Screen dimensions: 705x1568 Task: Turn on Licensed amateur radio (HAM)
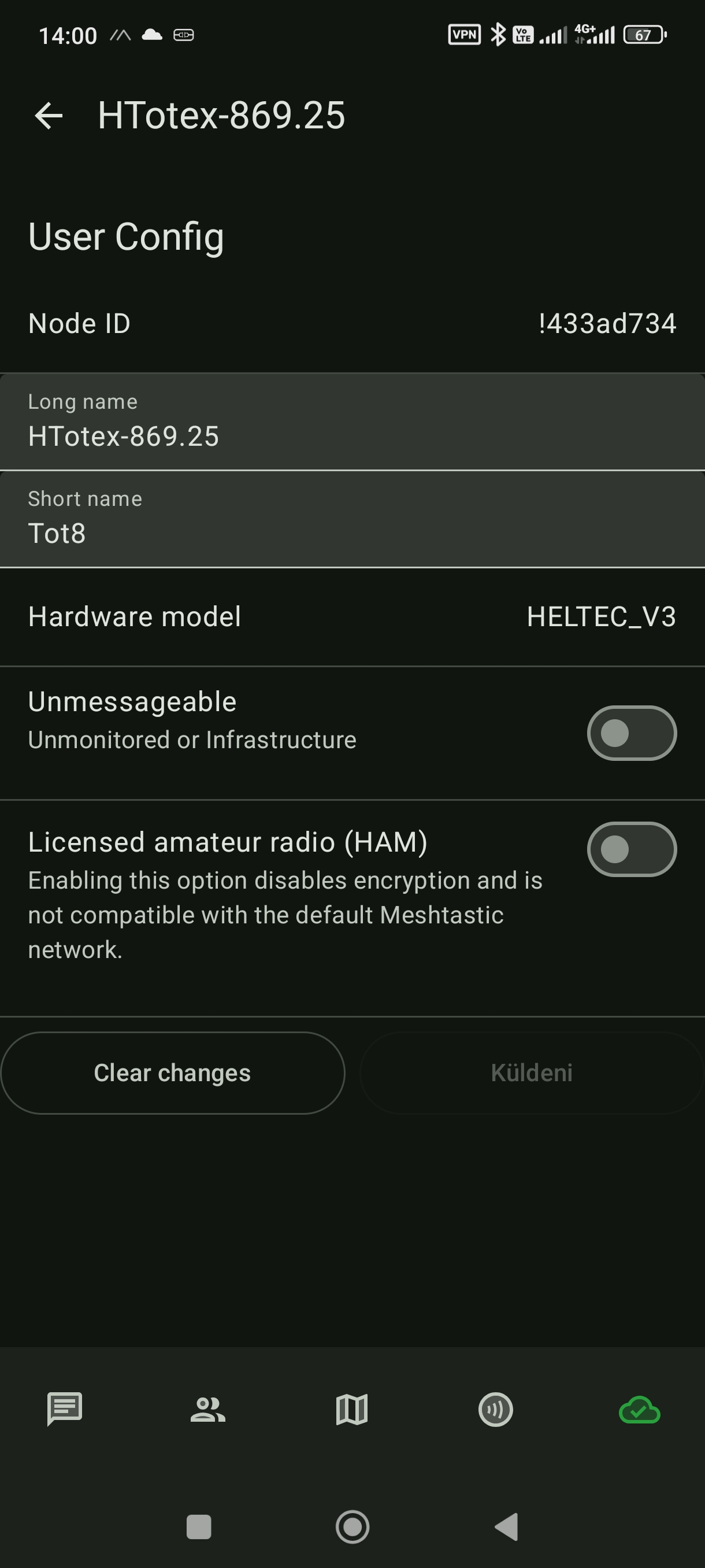click(631, 849)
